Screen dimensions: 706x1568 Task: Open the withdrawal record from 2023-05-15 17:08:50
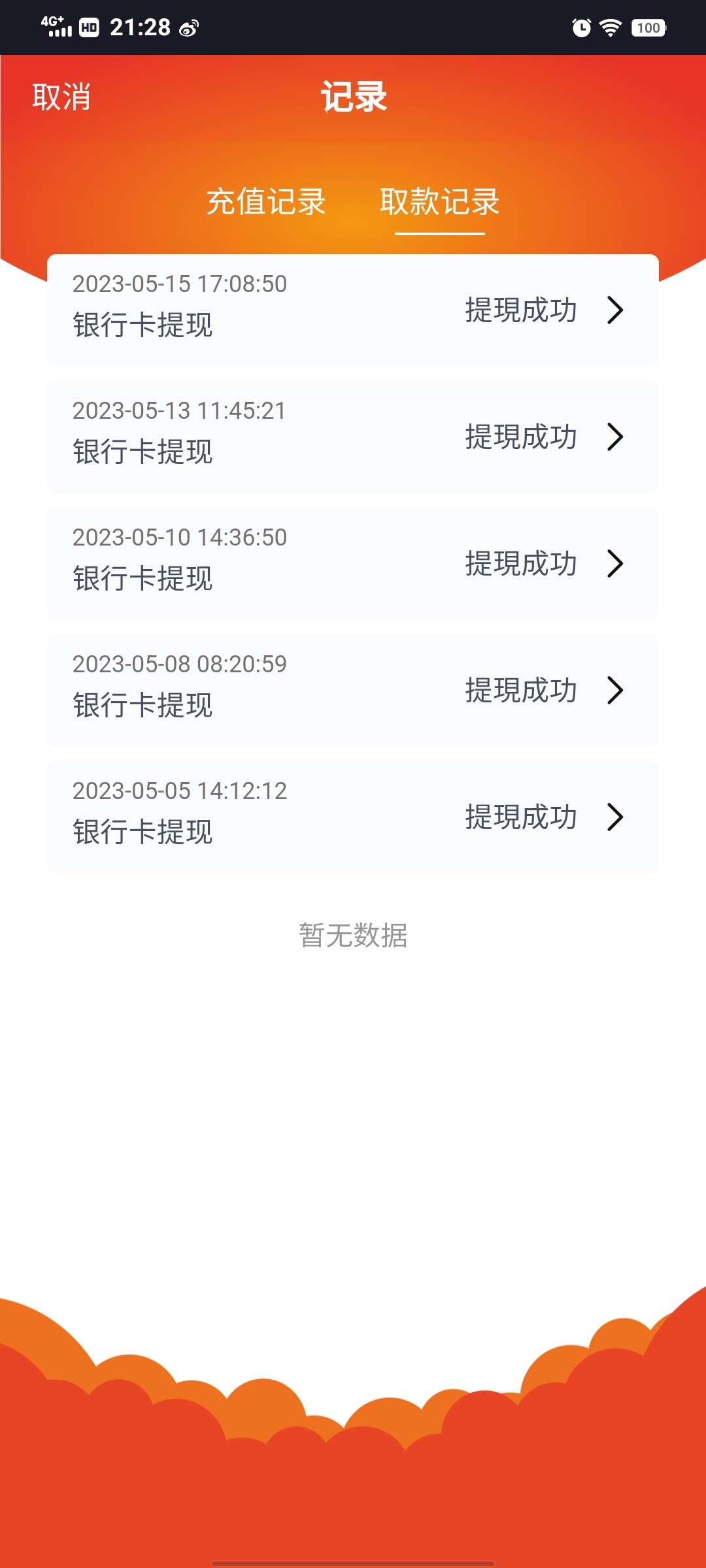(x=353, y=310)
